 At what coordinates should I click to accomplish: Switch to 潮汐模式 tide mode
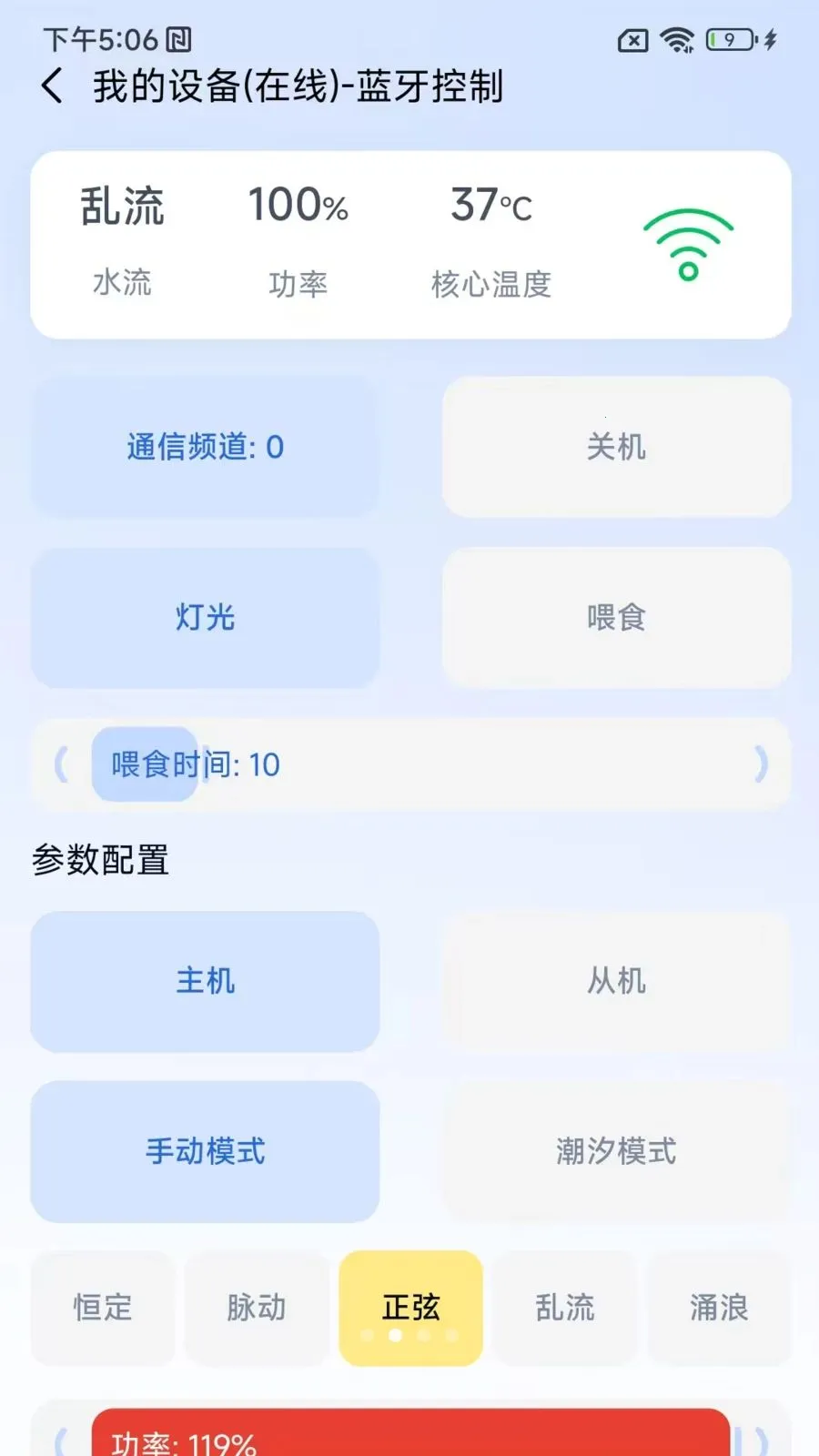[616, 1151]
